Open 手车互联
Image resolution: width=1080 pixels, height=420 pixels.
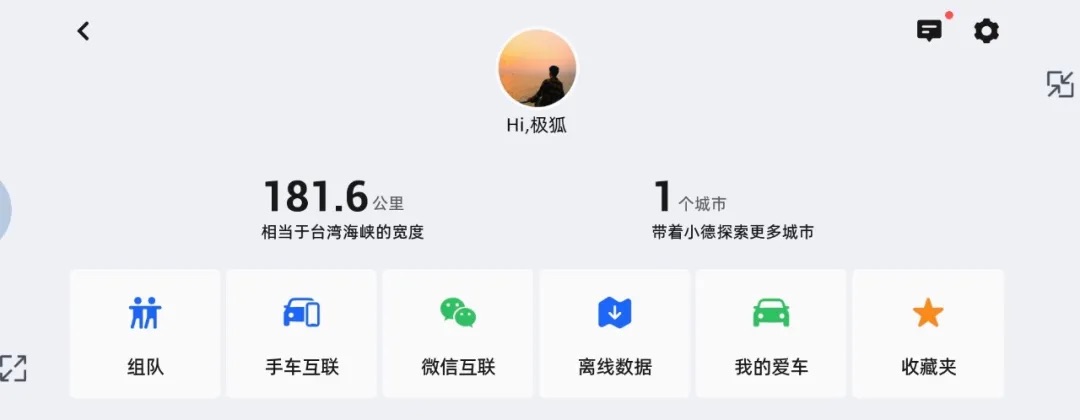[x=301, y=333]
